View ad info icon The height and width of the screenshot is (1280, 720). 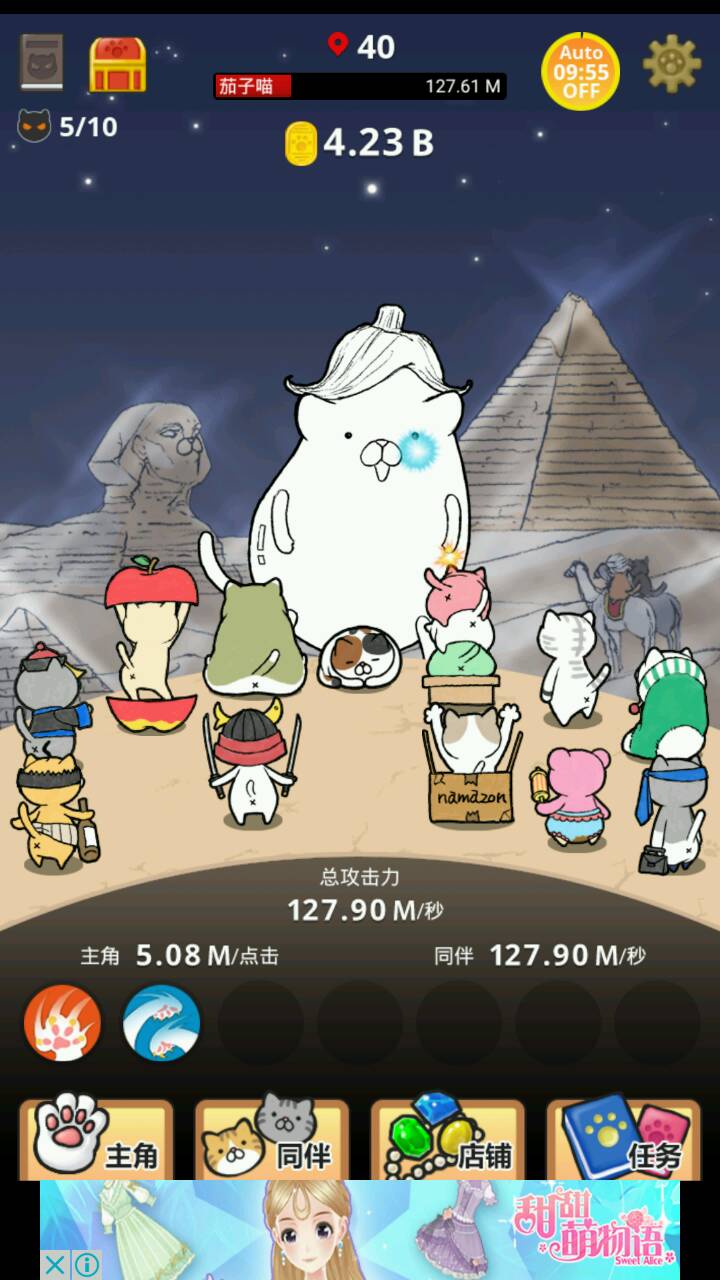tap(87, 1265)
